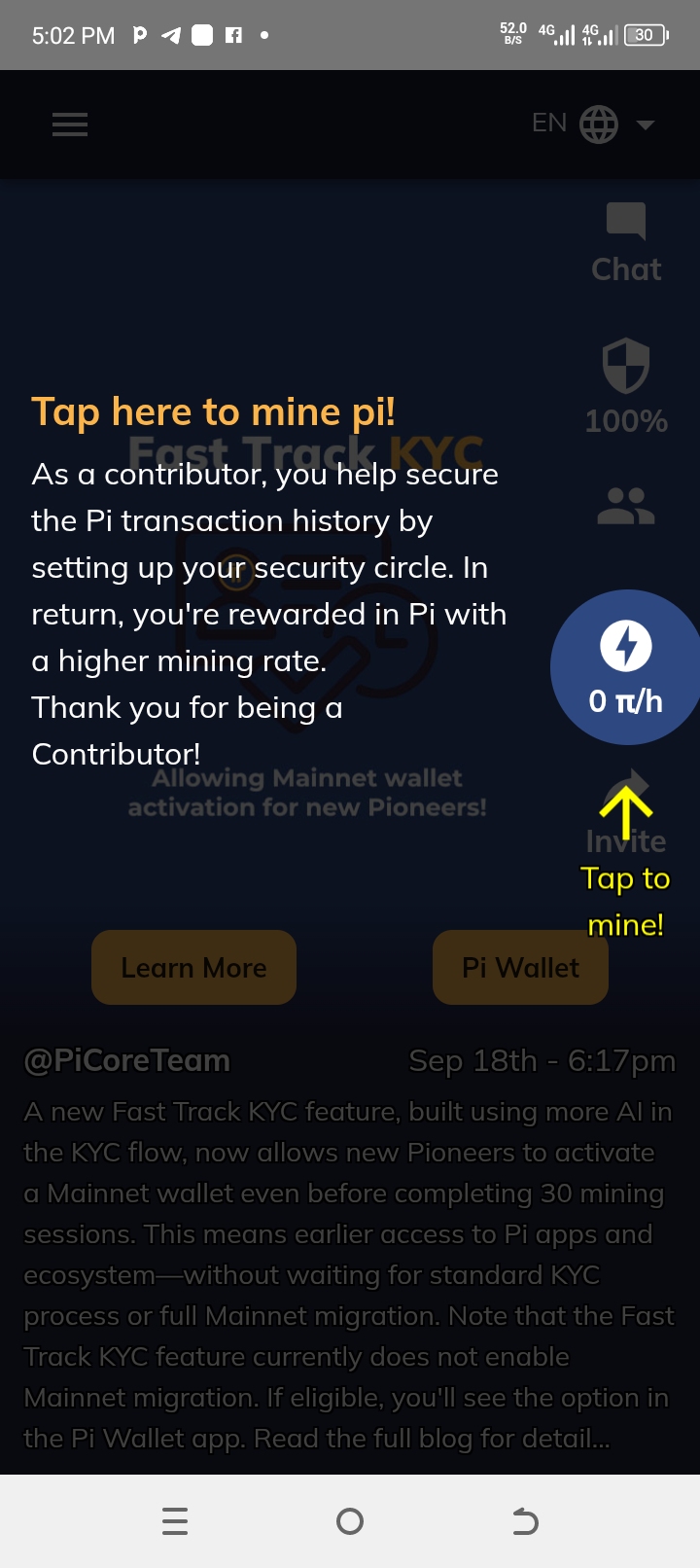Open the hamburger drawer menu
This screenshot has width=700, height=1568.
(x=70, y=125)
